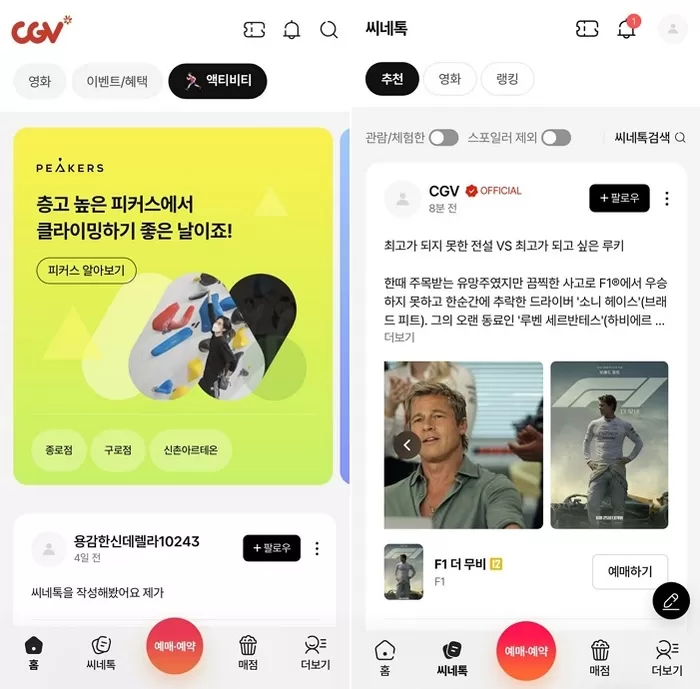Expand the CGV post with 더보기
Viewport: 700px width, 689px height.
(399, 338)
